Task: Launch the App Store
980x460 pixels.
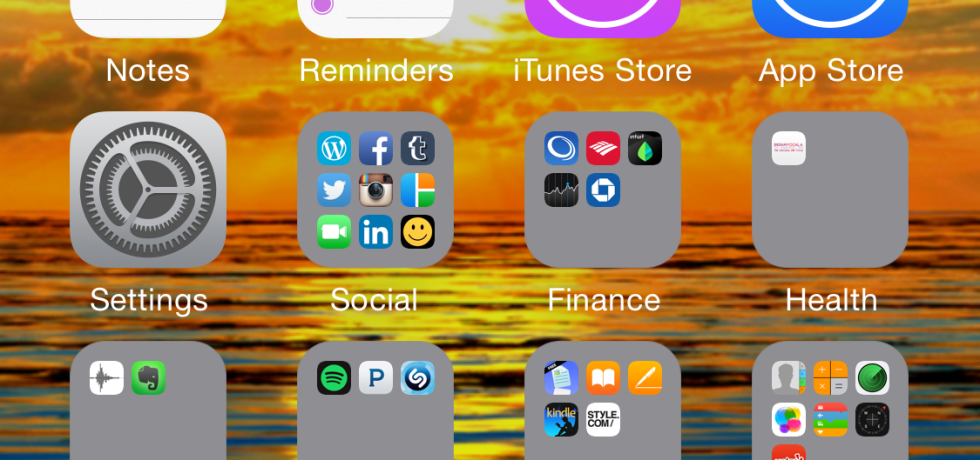Action: pyautogui.click(x=830, y=20)
